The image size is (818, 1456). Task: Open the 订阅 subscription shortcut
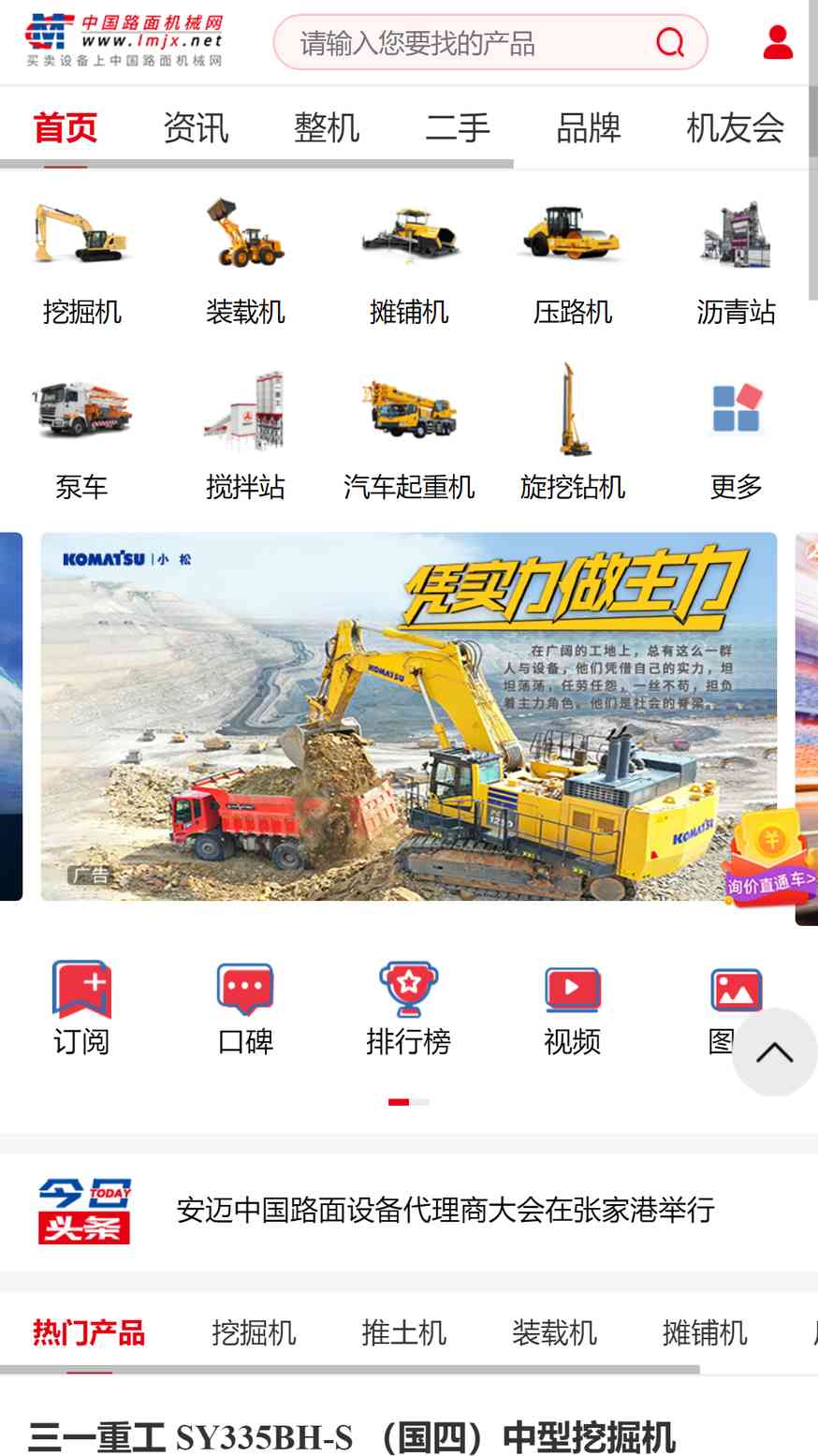(x=81, y=1008)
